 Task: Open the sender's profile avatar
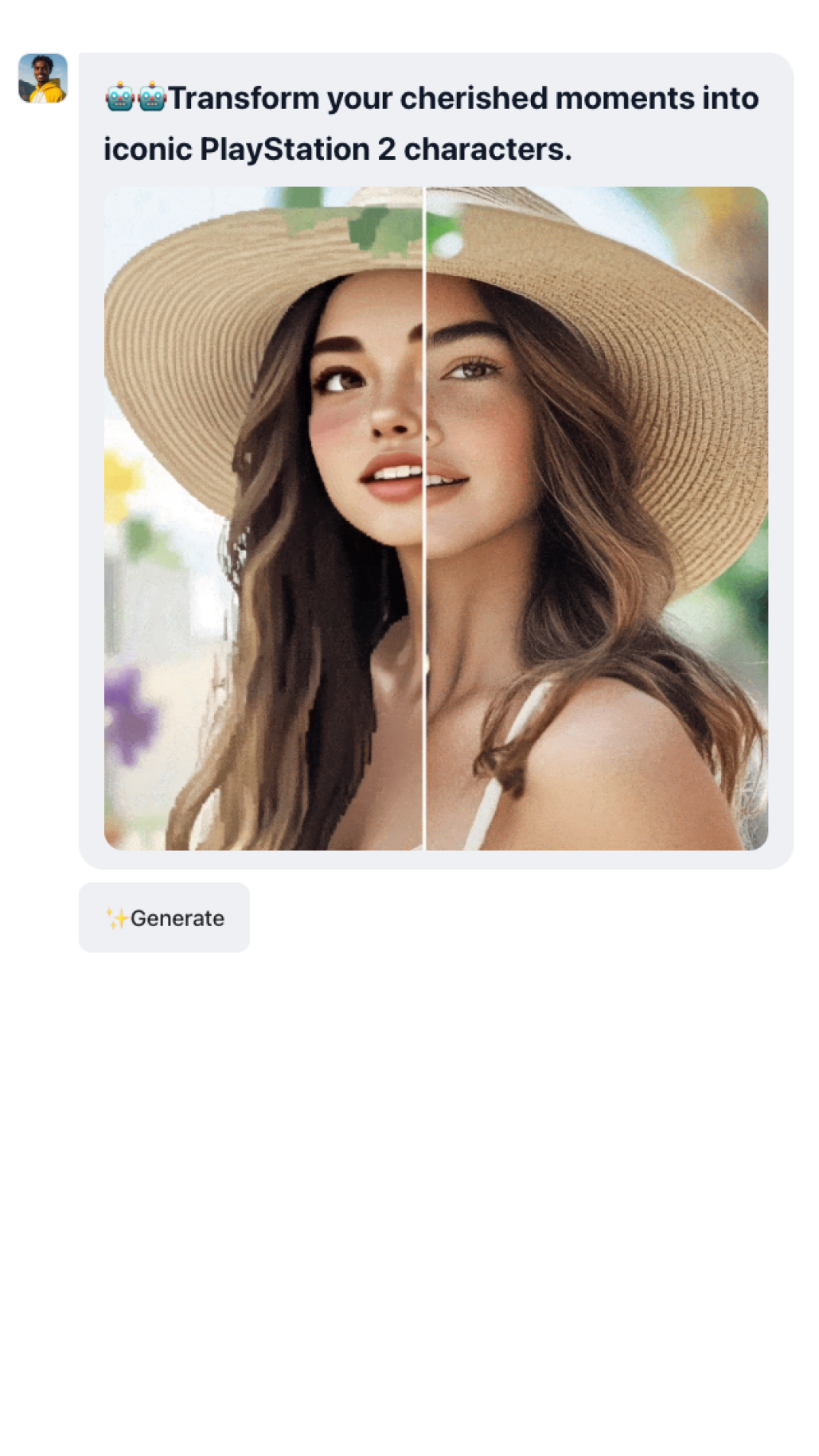coord(43,78)
